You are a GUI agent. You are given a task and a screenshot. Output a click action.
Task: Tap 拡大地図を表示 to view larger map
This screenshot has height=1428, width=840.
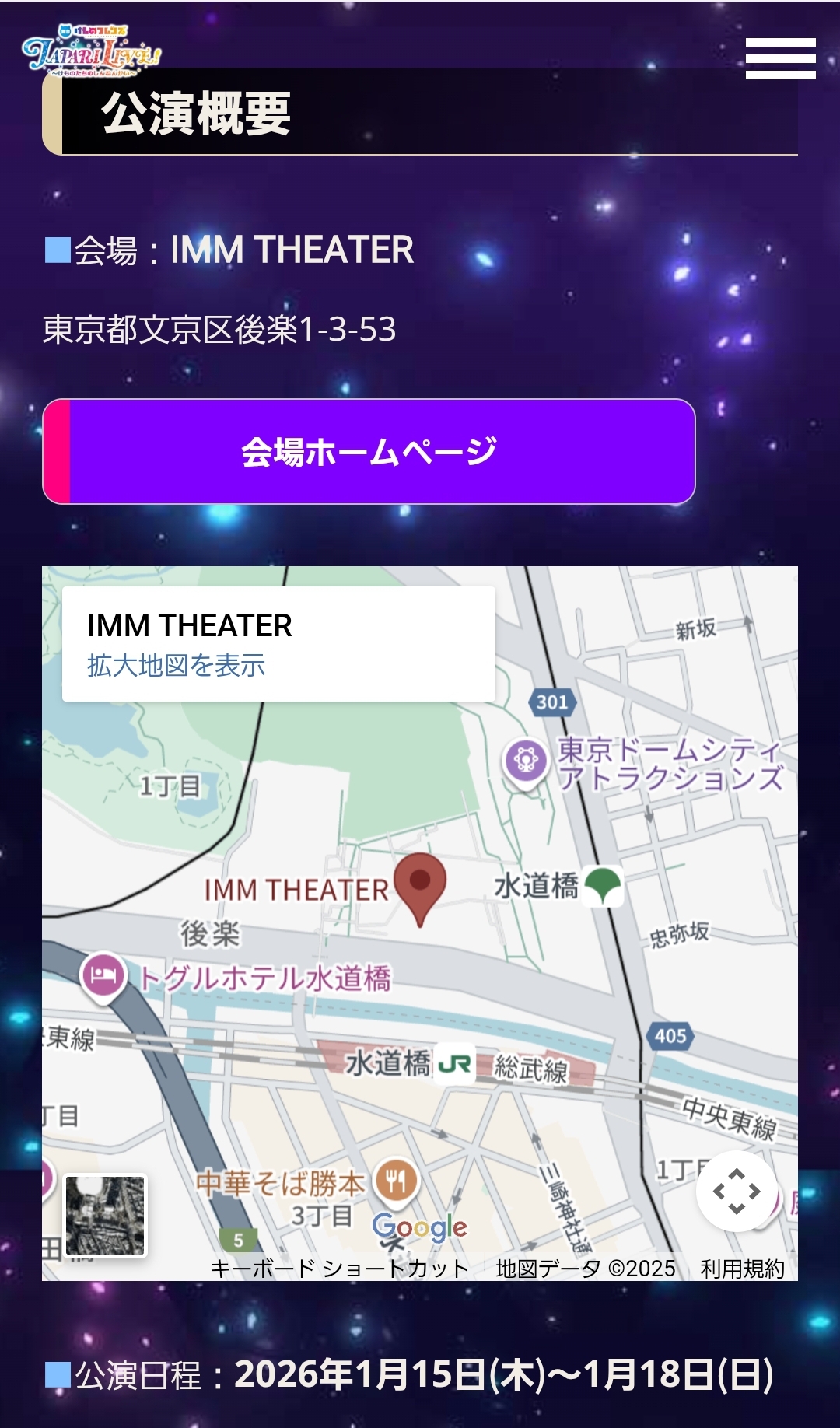[177, 666]
